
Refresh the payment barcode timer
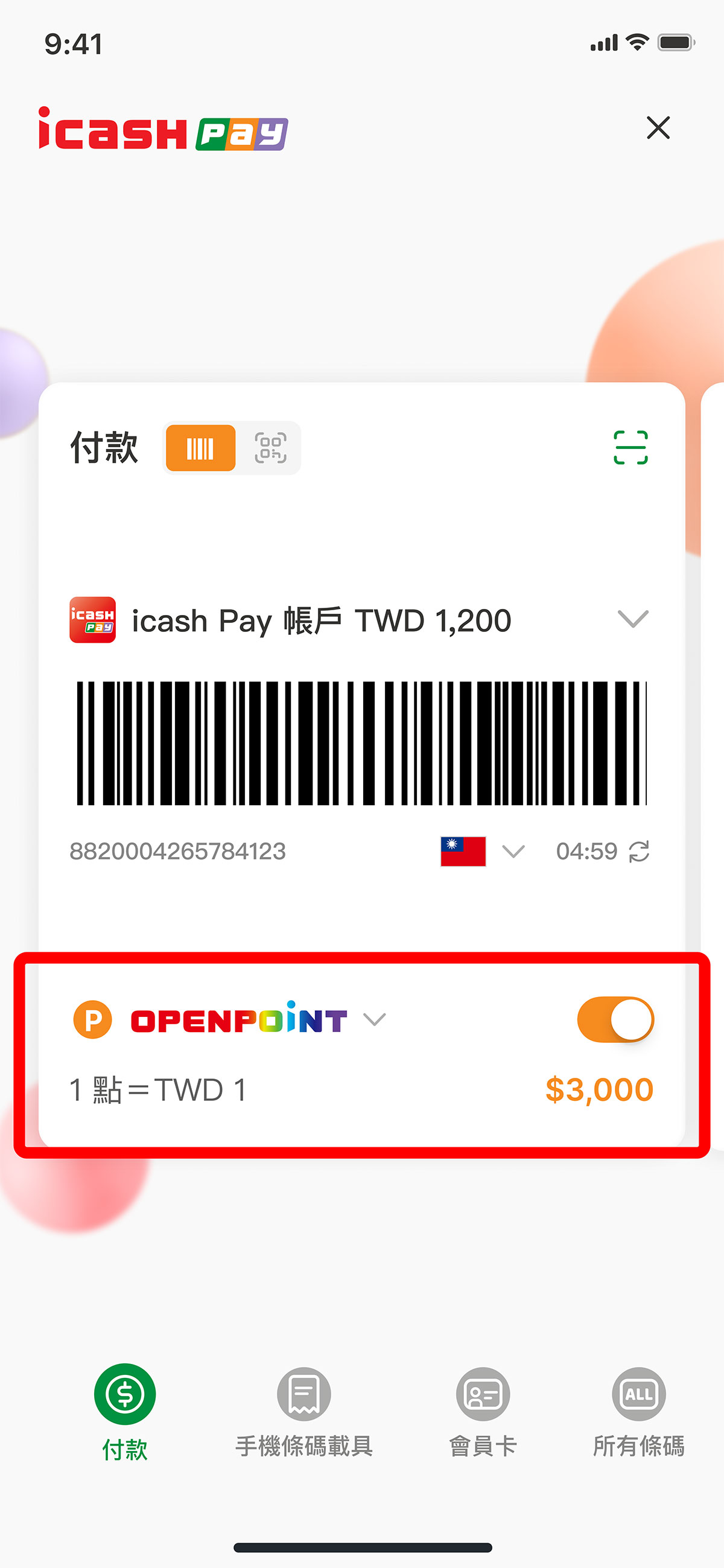(639, 851)
